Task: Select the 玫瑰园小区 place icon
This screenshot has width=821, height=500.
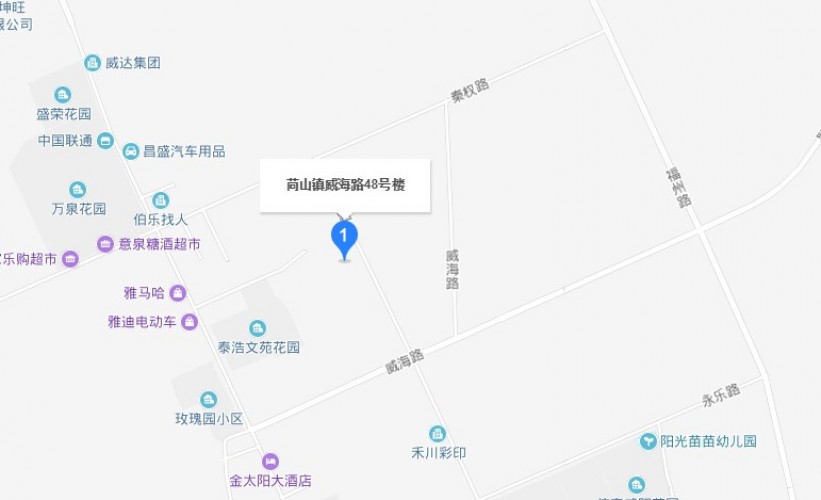Action: click(208, 400)
